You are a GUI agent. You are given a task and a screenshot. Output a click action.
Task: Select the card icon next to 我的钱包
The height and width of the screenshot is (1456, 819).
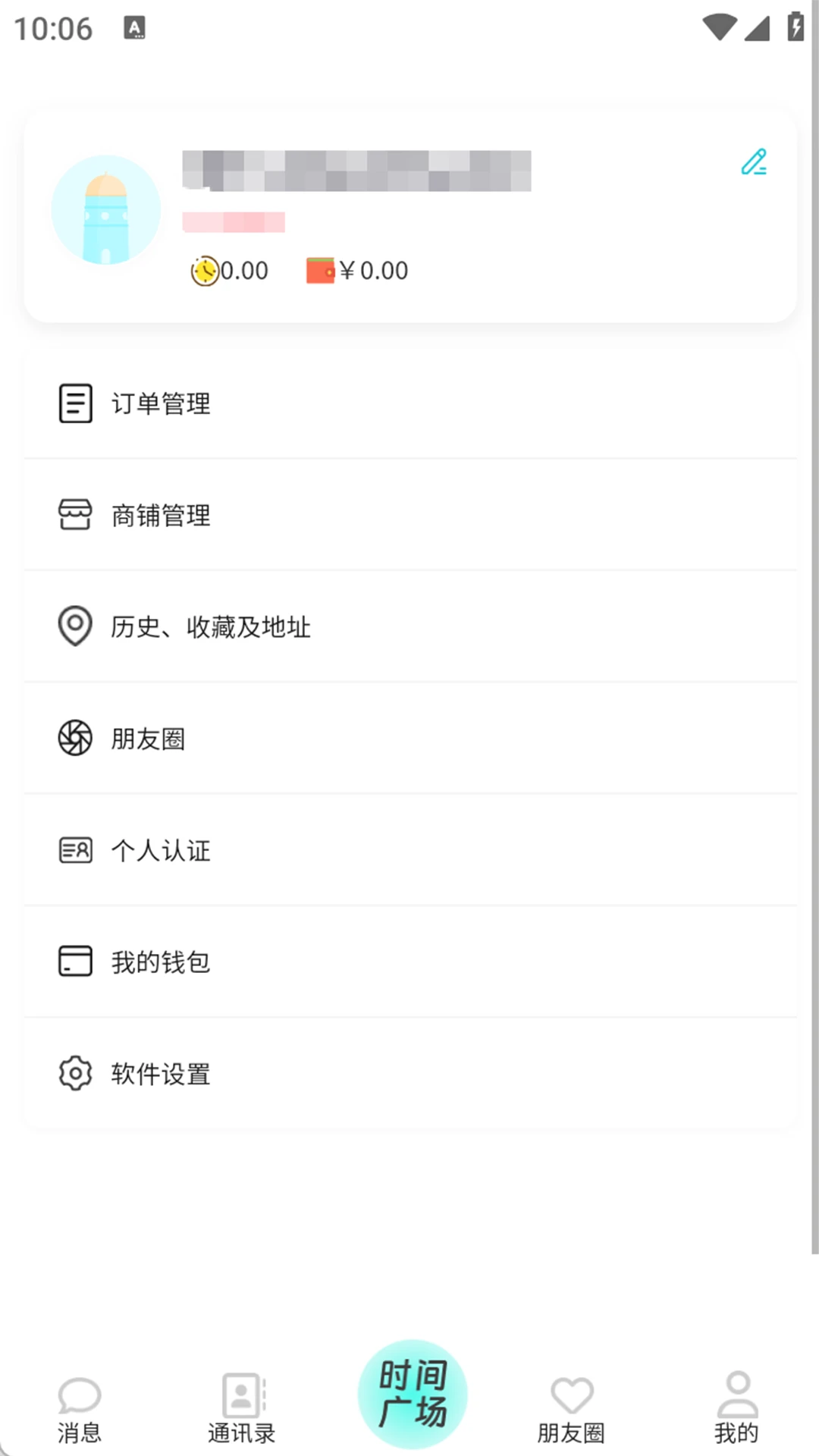point(74,962)
